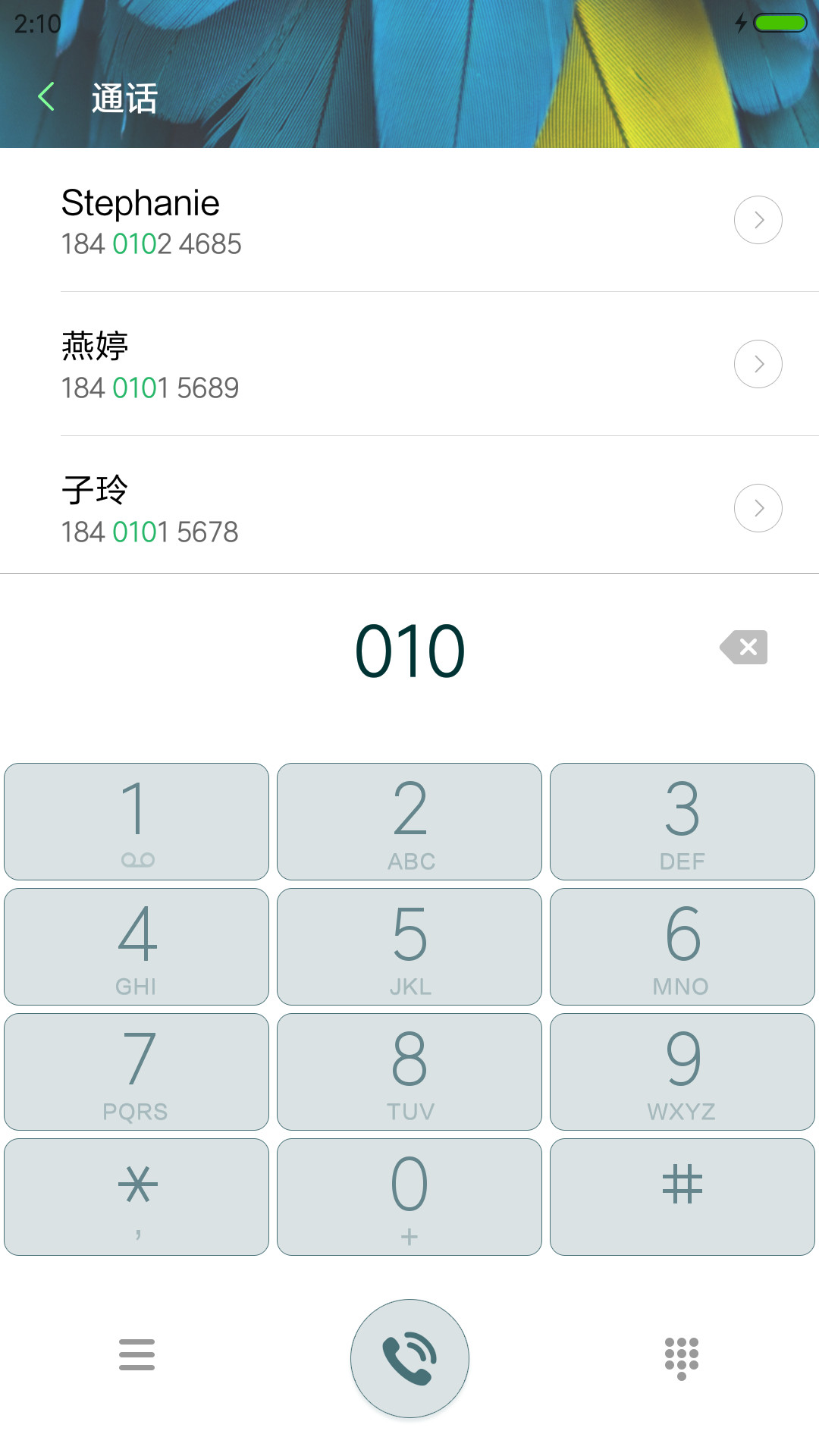Start the call with the green phone button
This screenshot has width=819, height=1456.
click(x=409, y=1358)
